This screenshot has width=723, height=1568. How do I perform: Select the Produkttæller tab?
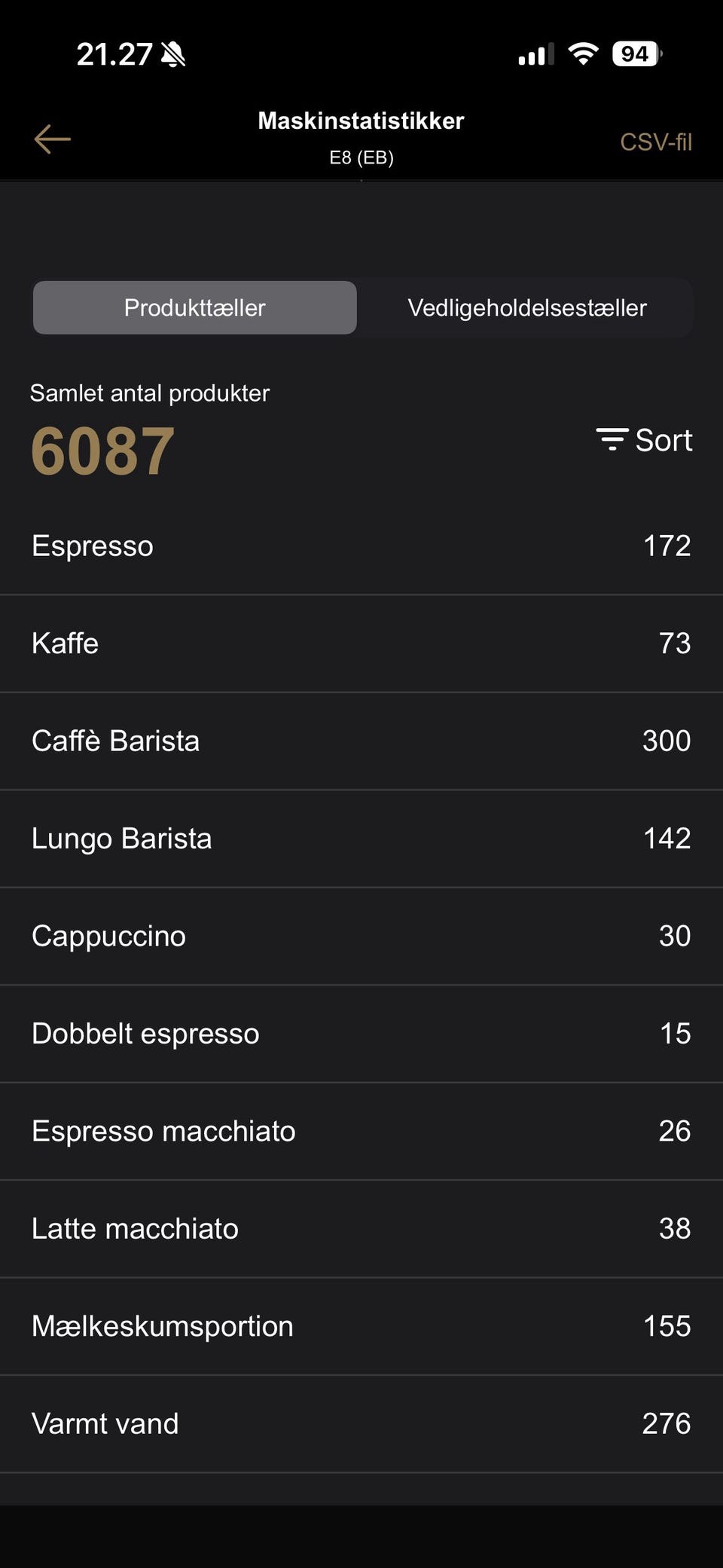(x=194, y=307)
